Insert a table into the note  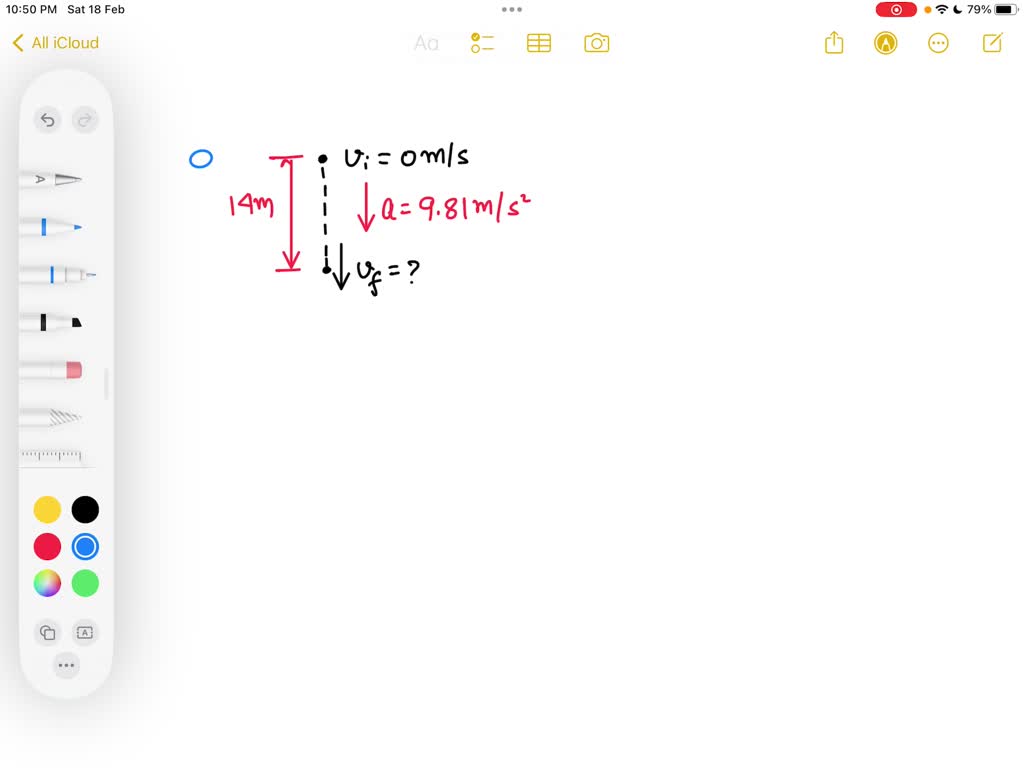[x=539, y=43]
